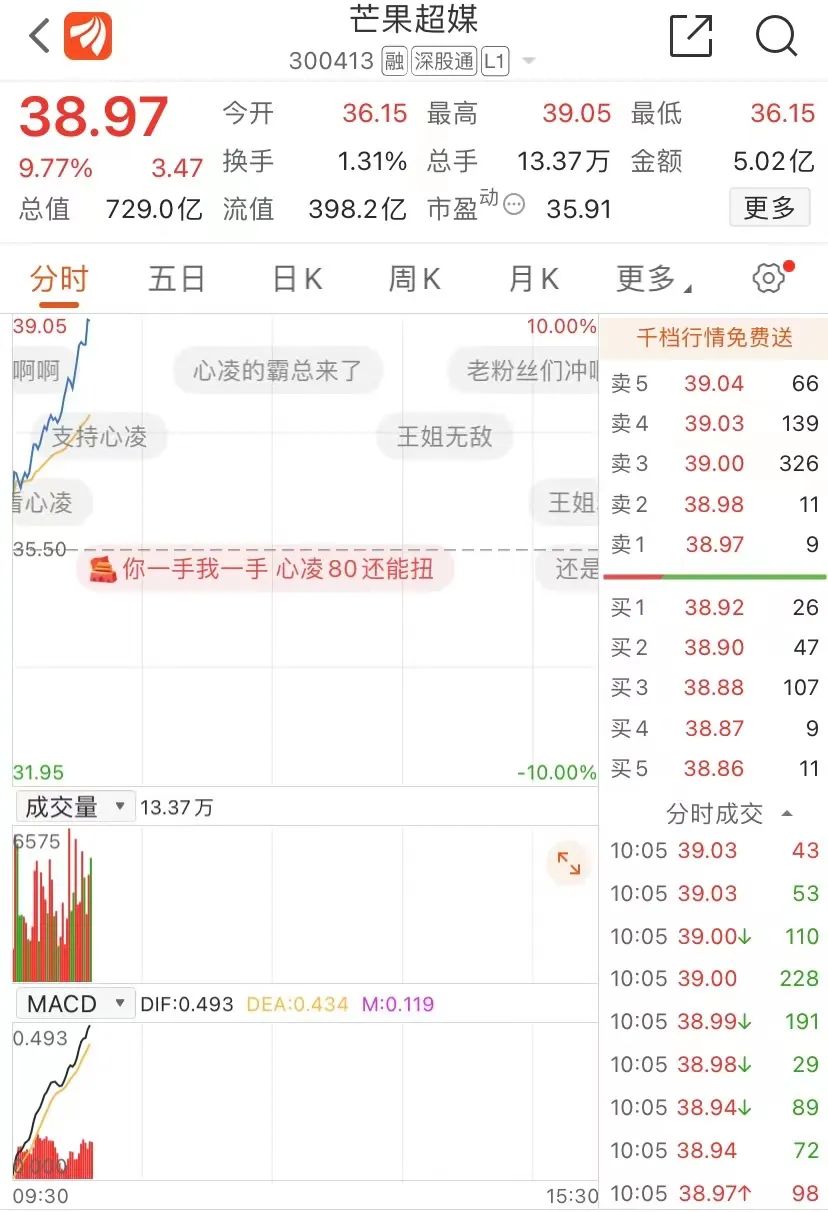Tap the 千档行情免费送 banner

[x=714, y=338]
